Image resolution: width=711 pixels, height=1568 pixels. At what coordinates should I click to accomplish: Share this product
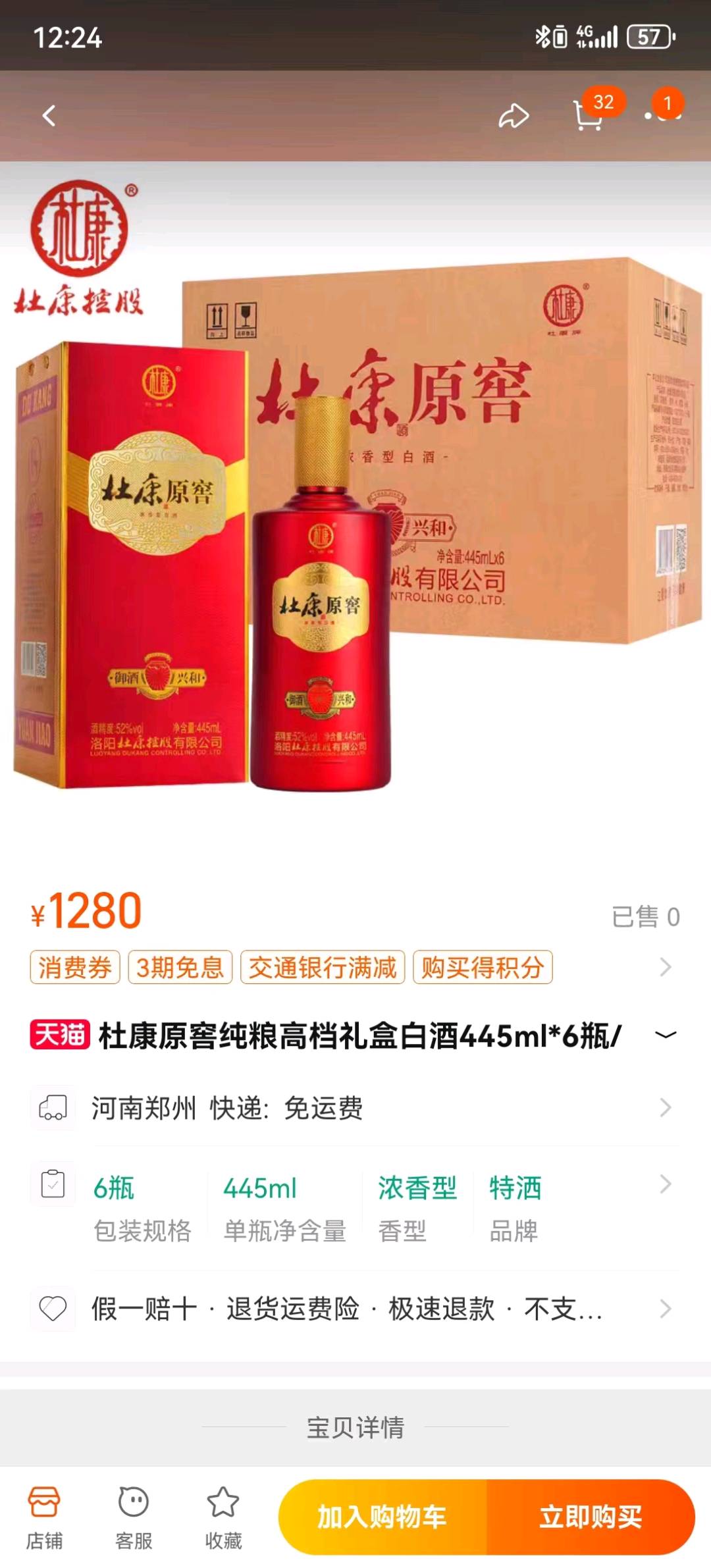tap(513, 117)
